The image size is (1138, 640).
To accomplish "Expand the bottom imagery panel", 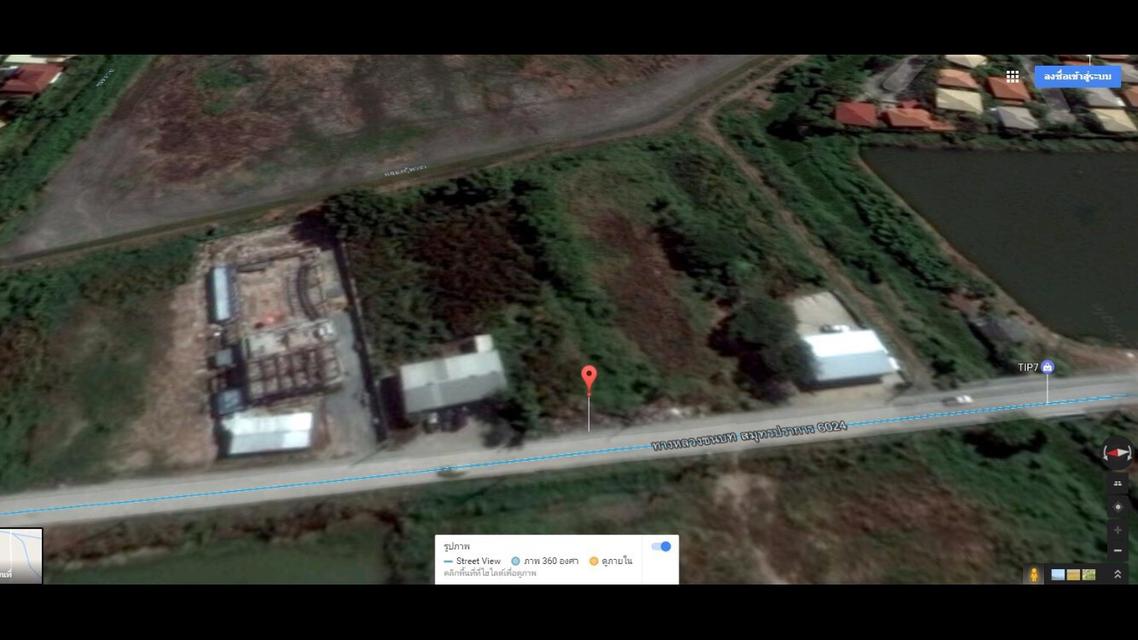I will 1117,575.
